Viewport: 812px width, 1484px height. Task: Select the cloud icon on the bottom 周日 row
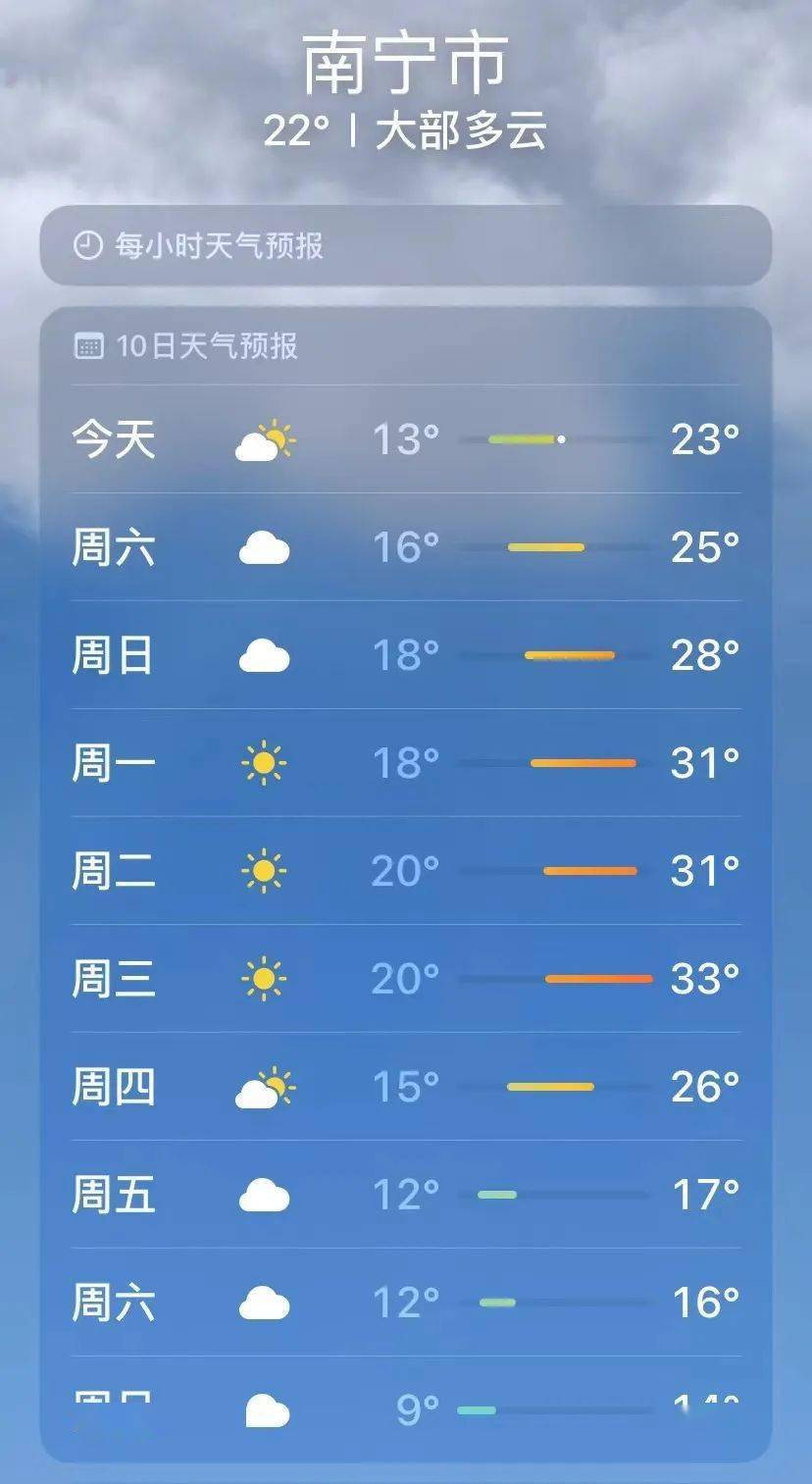coord(265,1409)
